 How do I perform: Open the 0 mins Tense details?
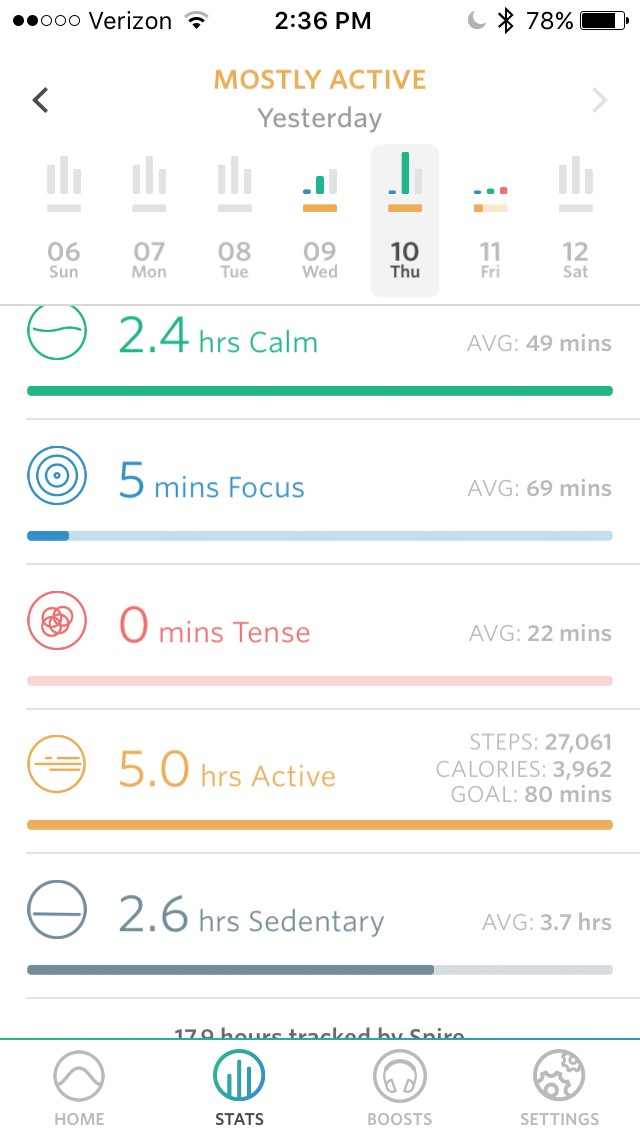(x=320, y=637)
